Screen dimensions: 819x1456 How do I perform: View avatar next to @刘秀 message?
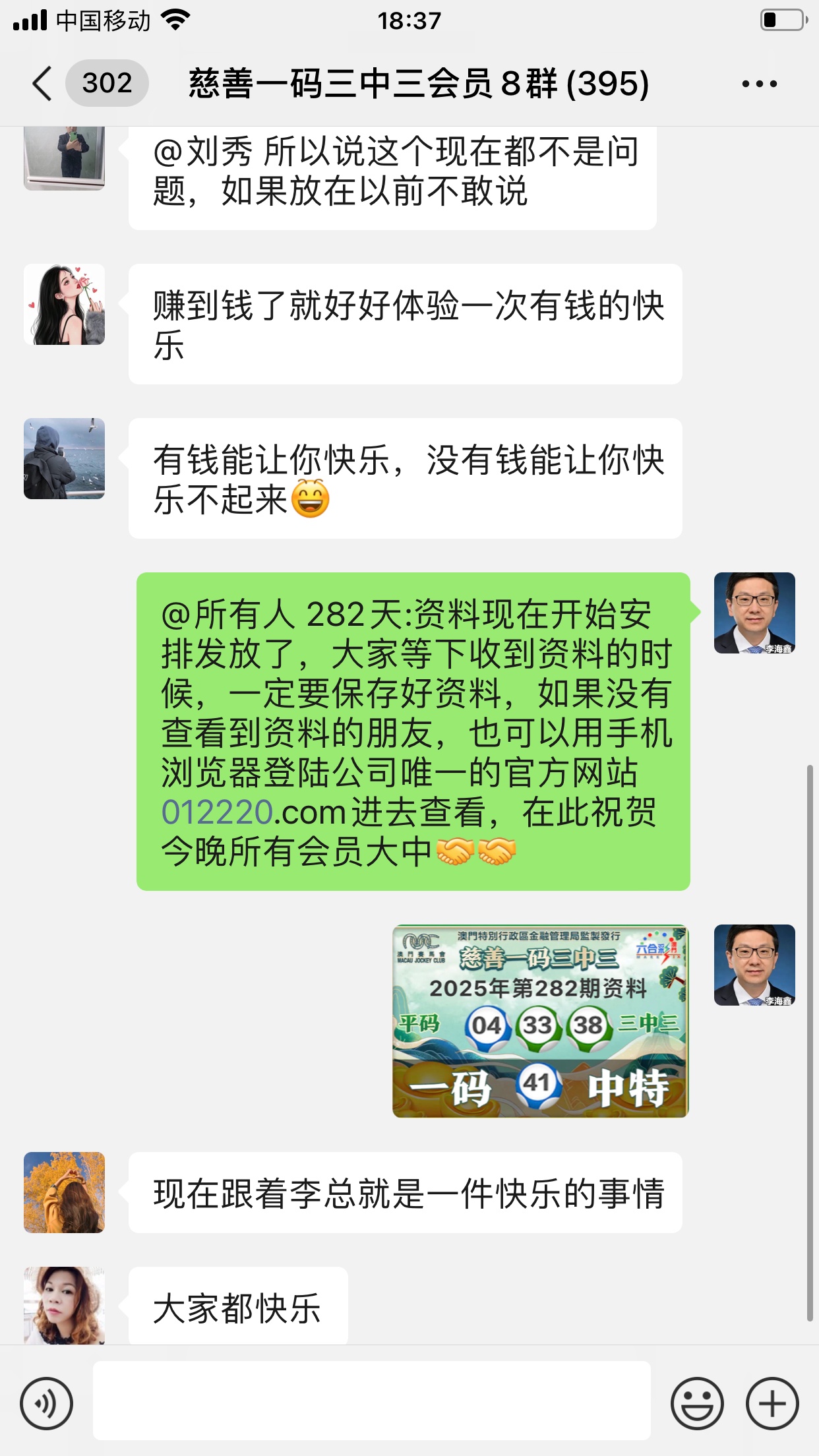click(x=64, y=157)
